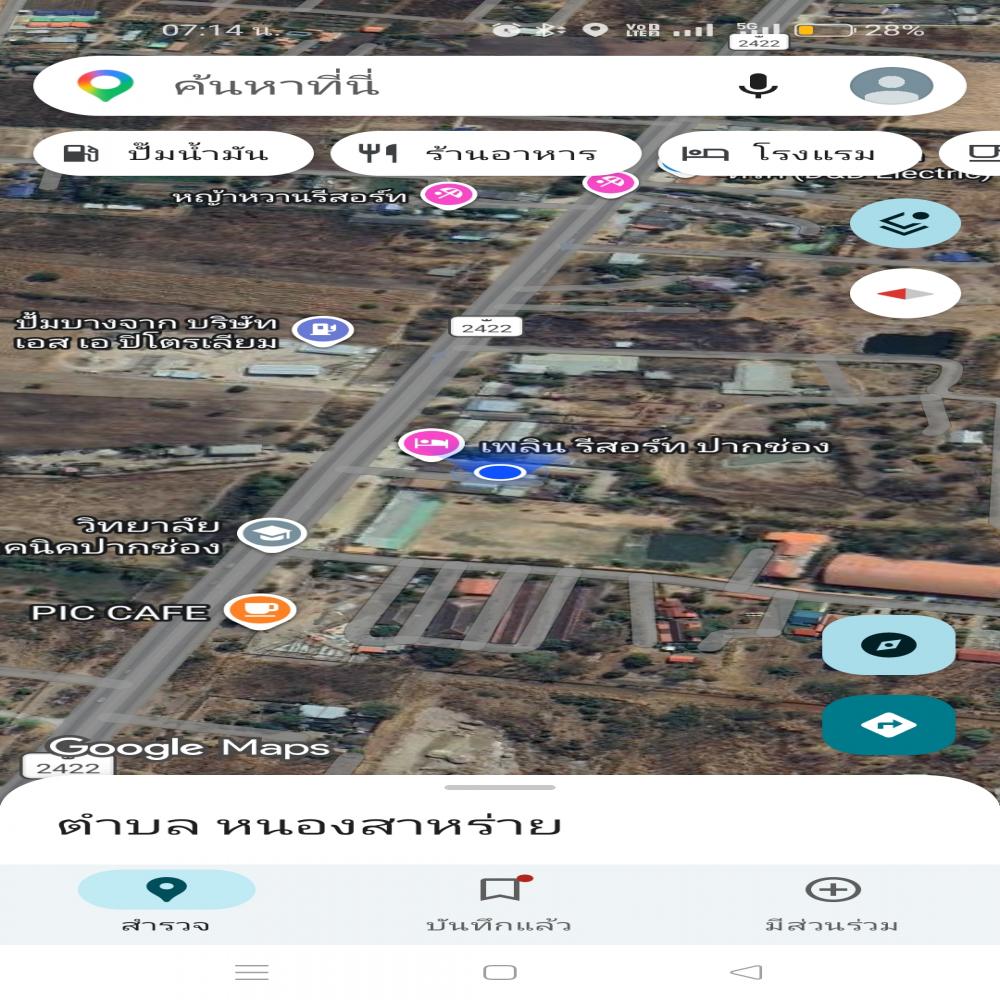Open the หญ้าหวานรีสอร์ท map pin
The height and width of the screenshot is (1000, 1000).
[x=447, y=193]
